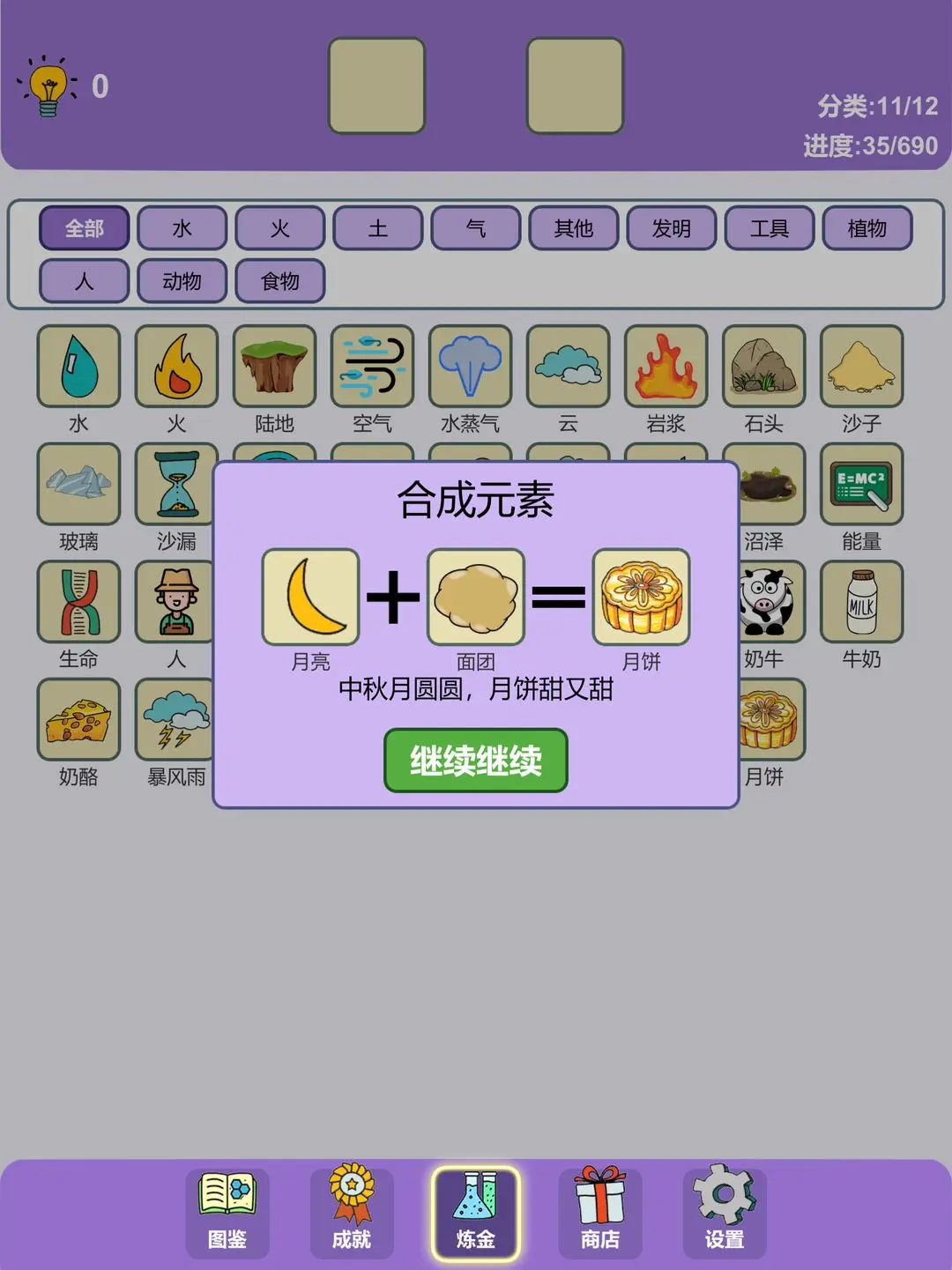This screenshot has height=1270, width=952.
Task: Filter by 动物 category
Action: [x=182, y=281]
